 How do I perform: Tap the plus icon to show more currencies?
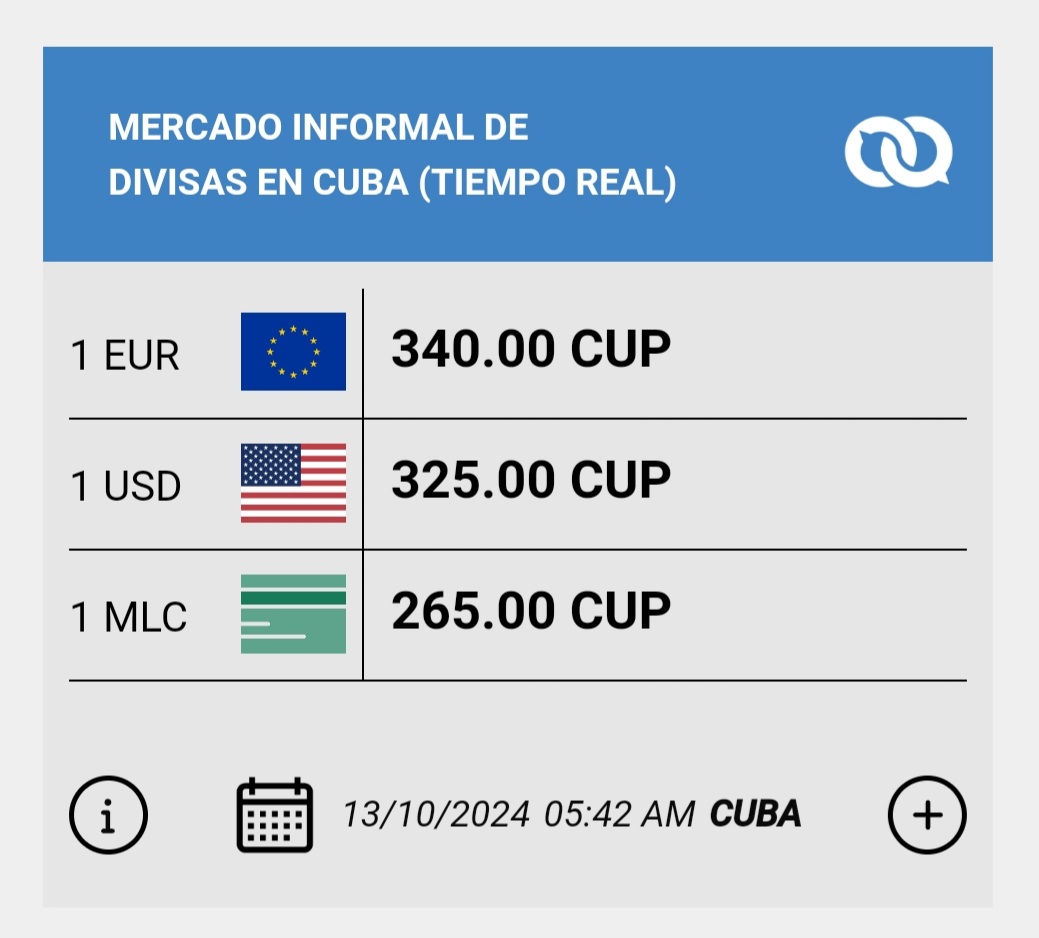(927, 815)
